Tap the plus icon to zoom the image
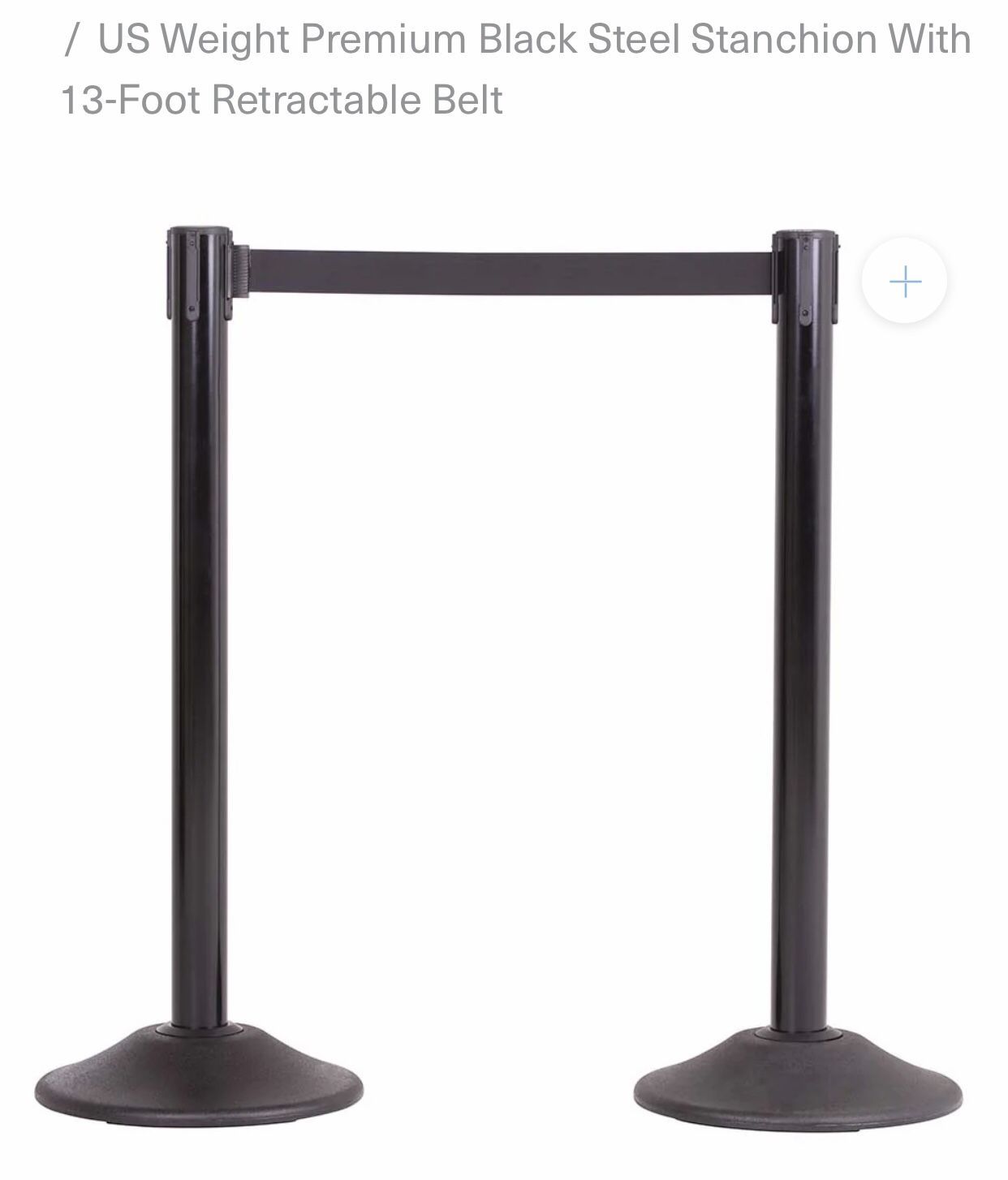1008x1180 pixels. point(904,282)
